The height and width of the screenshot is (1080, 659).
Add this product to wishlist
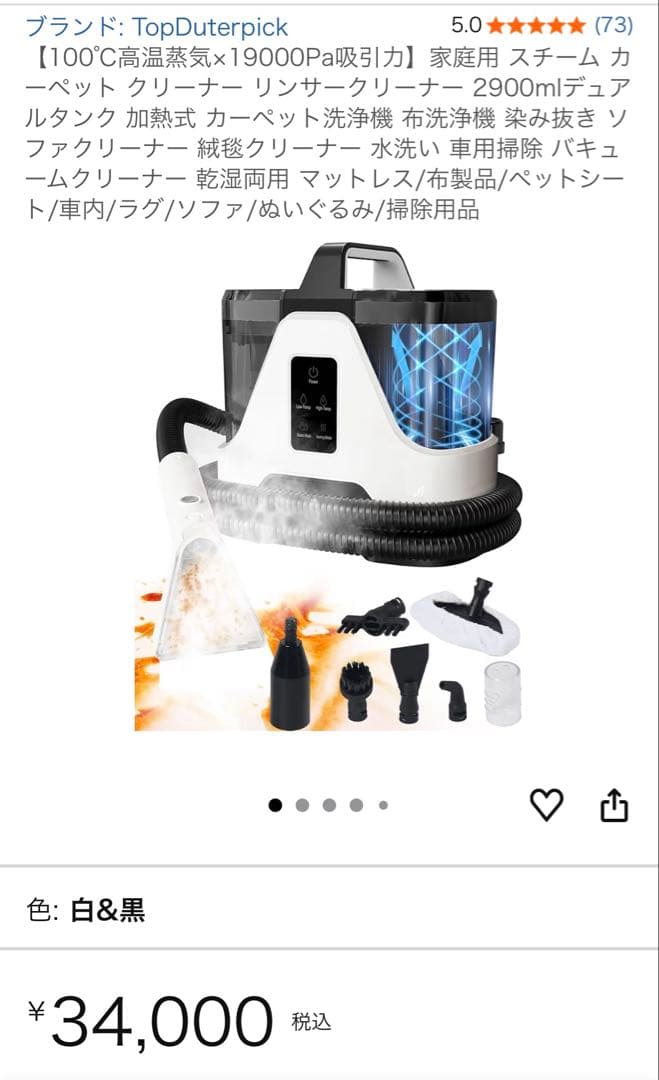546,804
